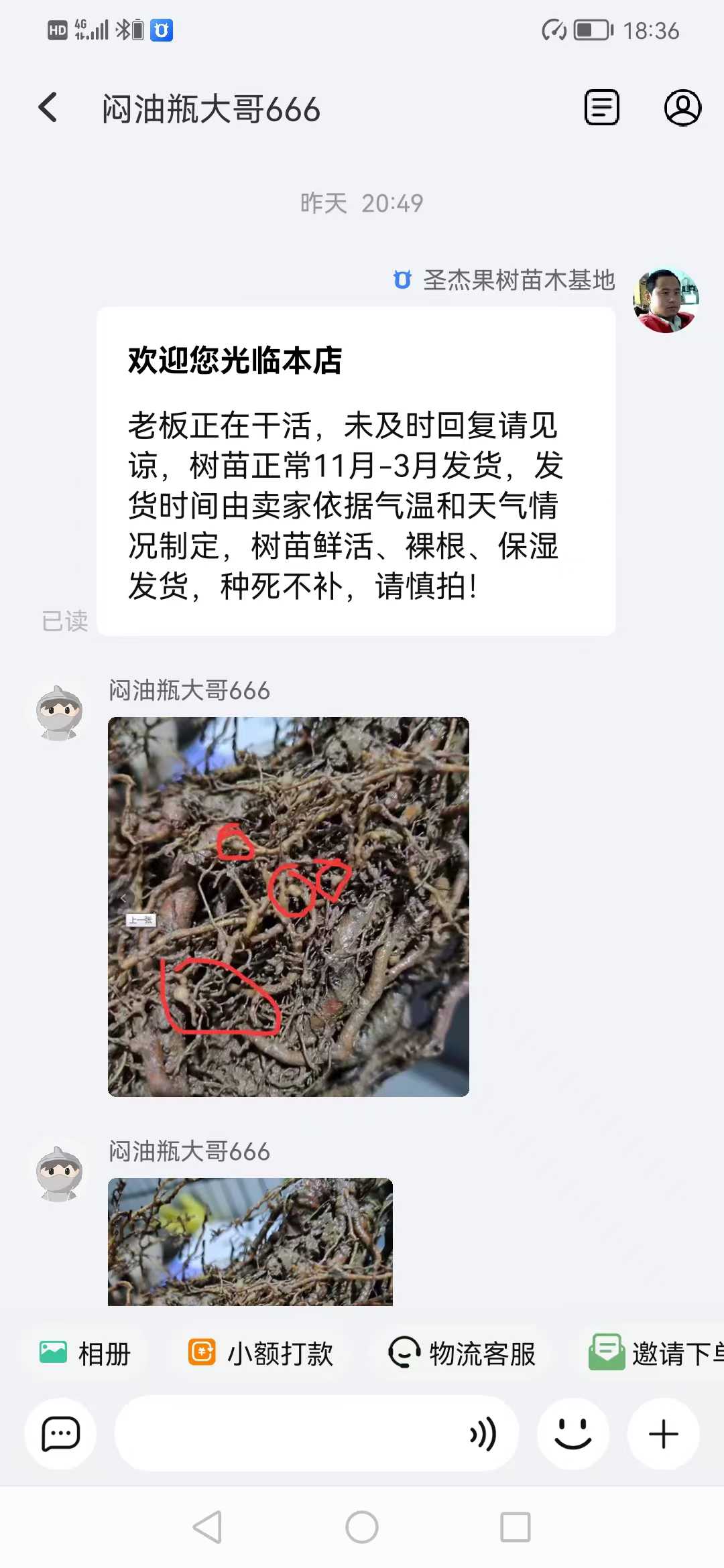724x1568 pixels.
Task: Open the plus attachments menu
Action: (x=664, y=1434)
